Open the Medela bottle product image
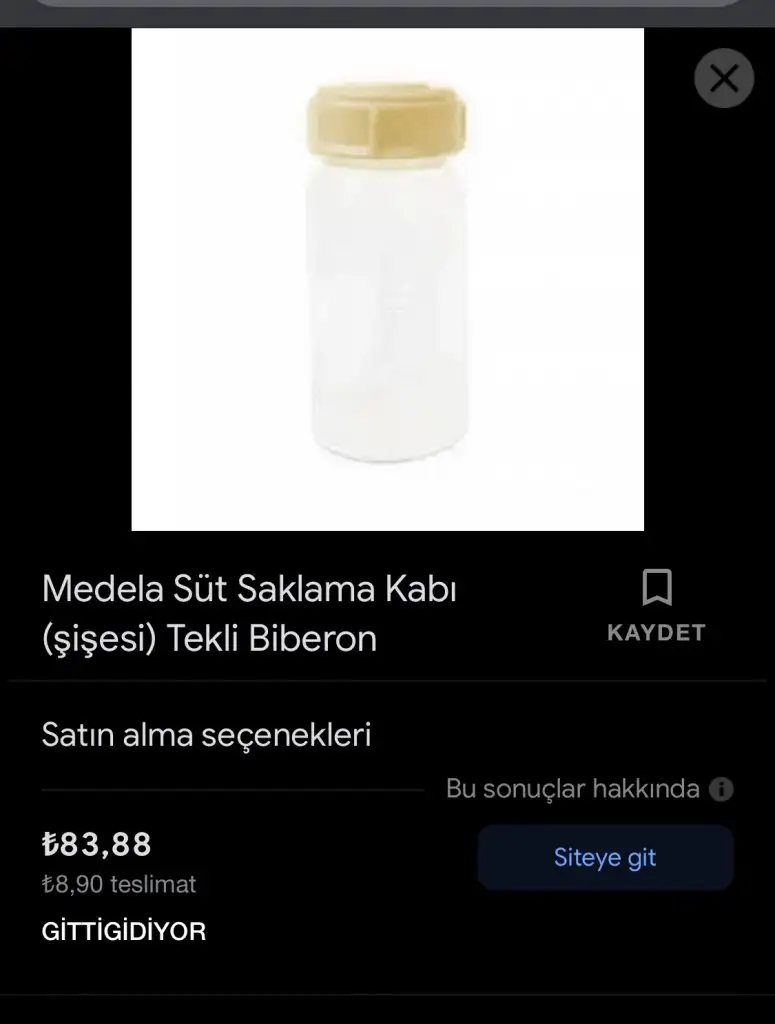The height and width of the screenshot is (1024, 775). tap(387, 279)
